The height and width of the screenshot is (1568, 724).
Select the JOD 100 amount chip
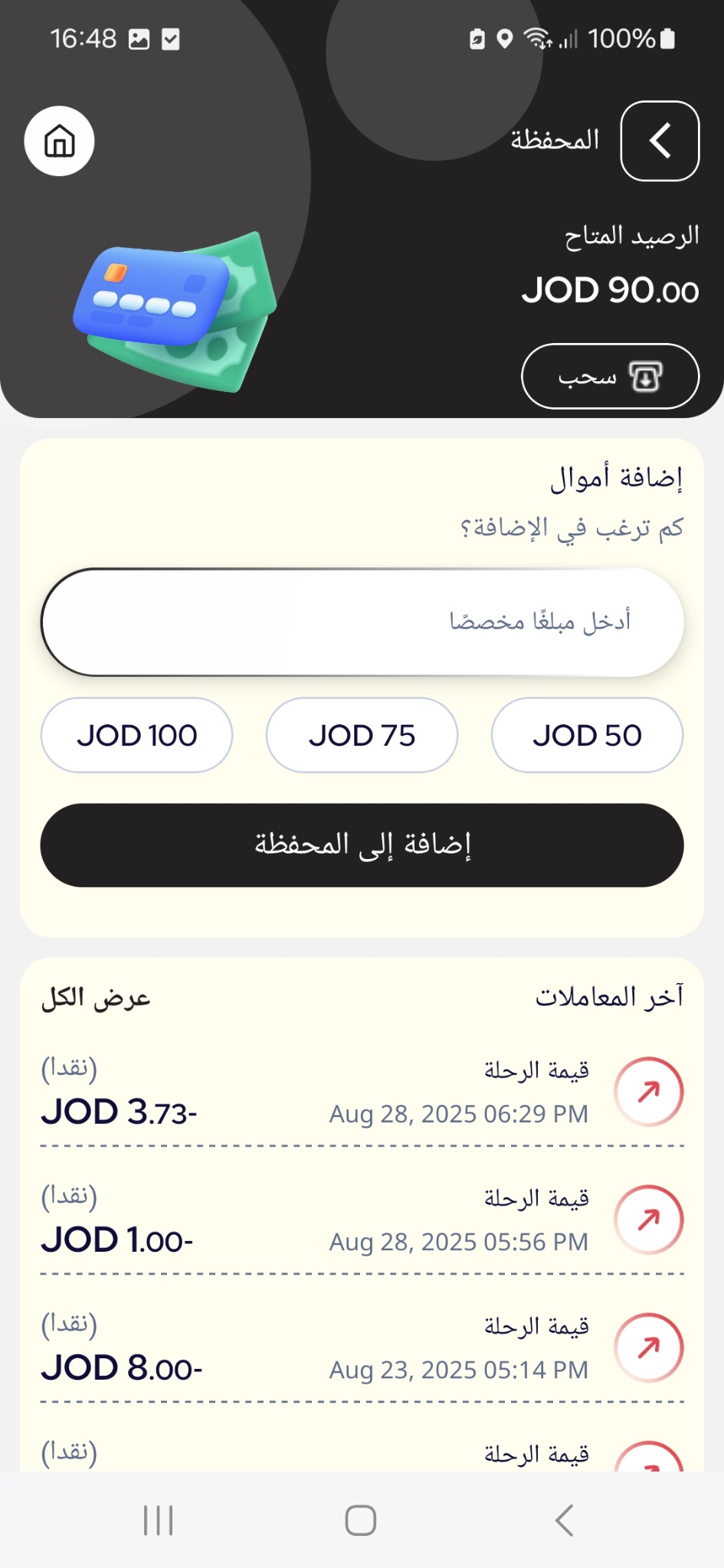tap(136, 735)
